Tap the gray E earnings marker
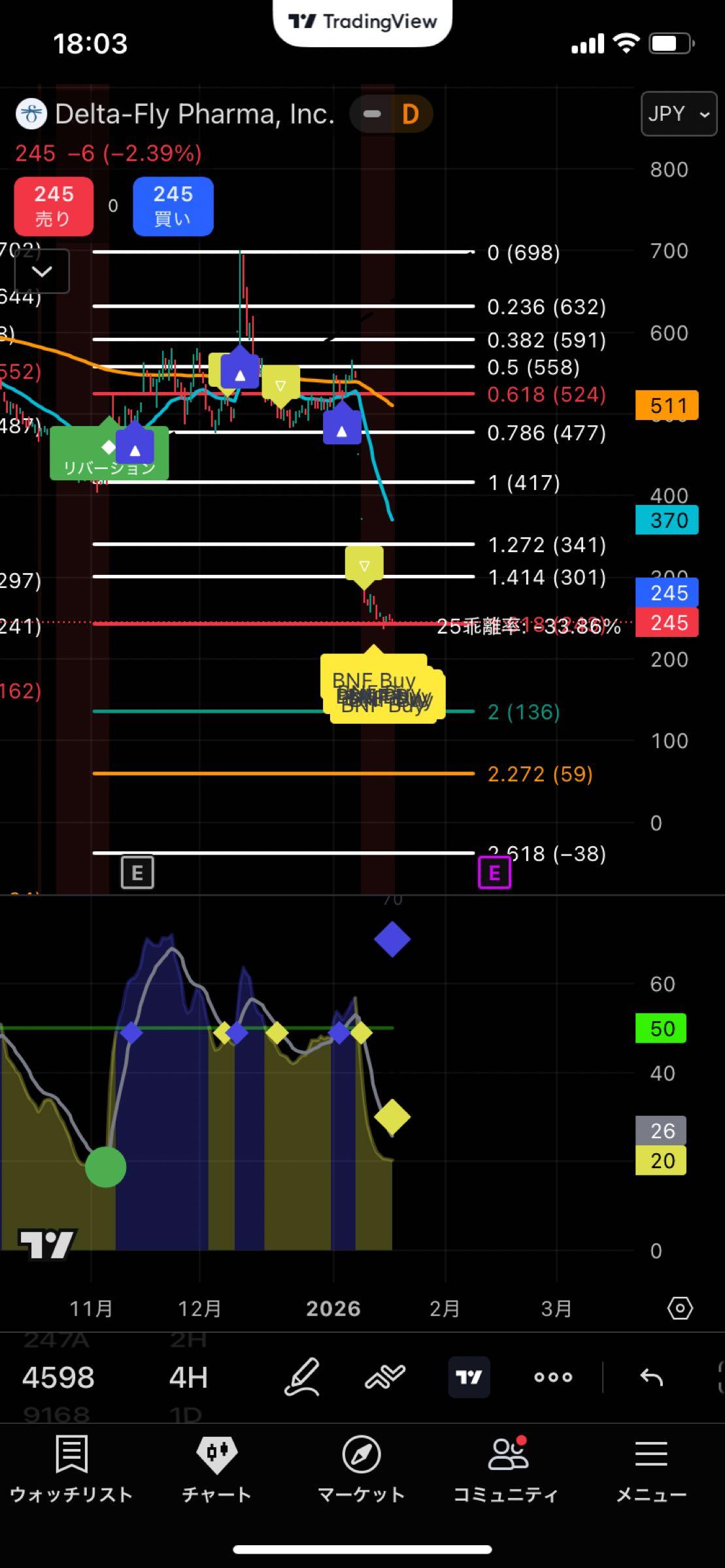The image size is (725, 1568). (137, 873)
